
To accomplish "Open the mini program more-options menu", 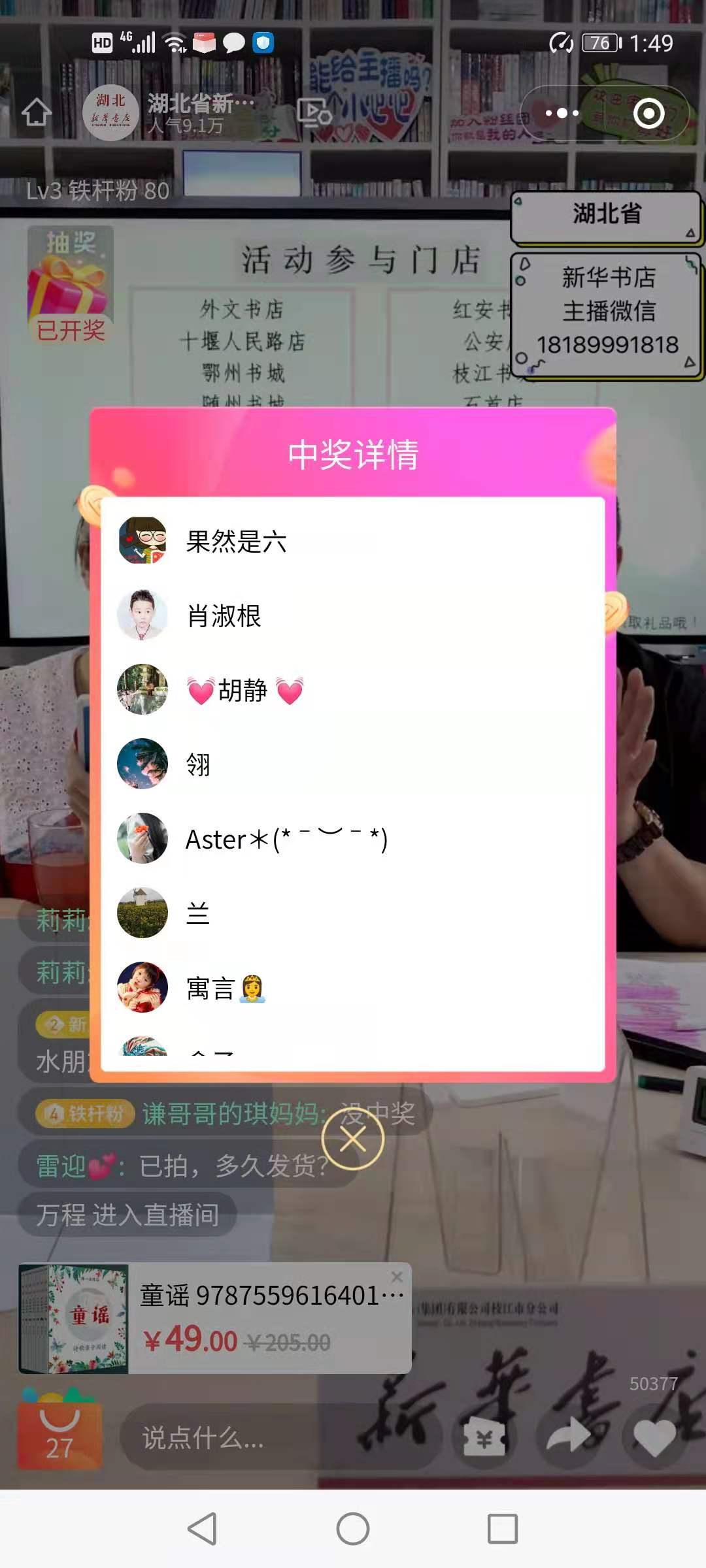I will pos(562,114).
